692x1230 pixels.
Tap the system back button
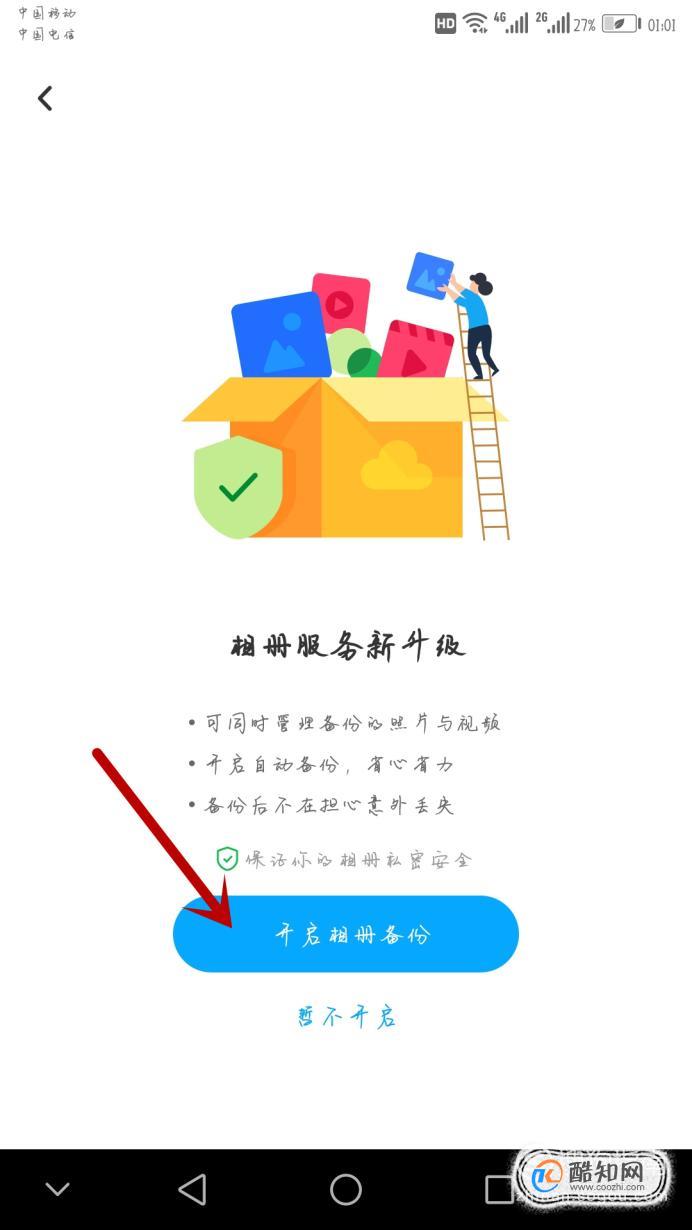click(x=192, y=1189)
